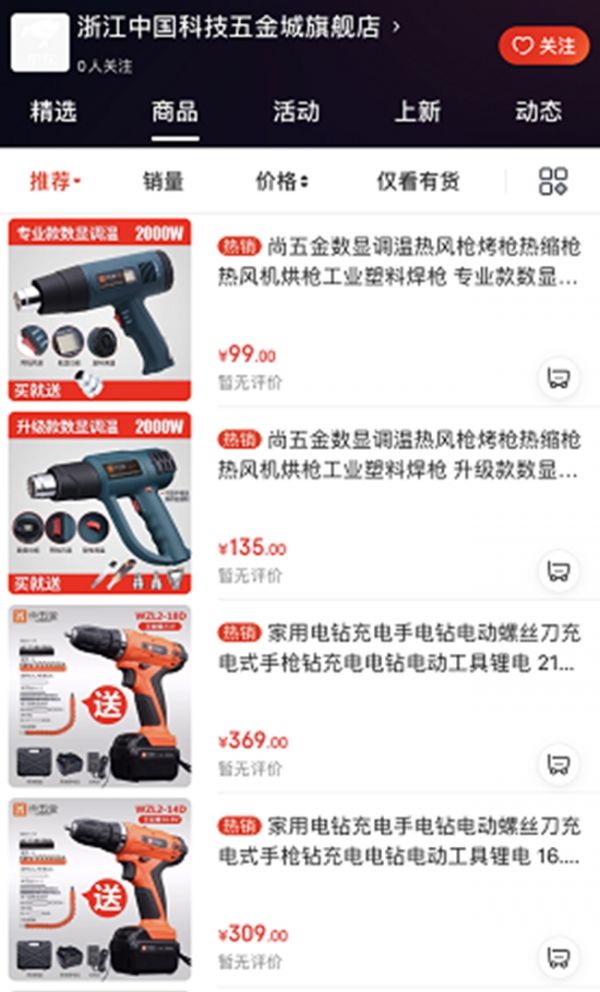Add the ¥369.00 electric drill to cart
Image resolution: width=600 pixels, height=992 pixels.
(558, 764)
